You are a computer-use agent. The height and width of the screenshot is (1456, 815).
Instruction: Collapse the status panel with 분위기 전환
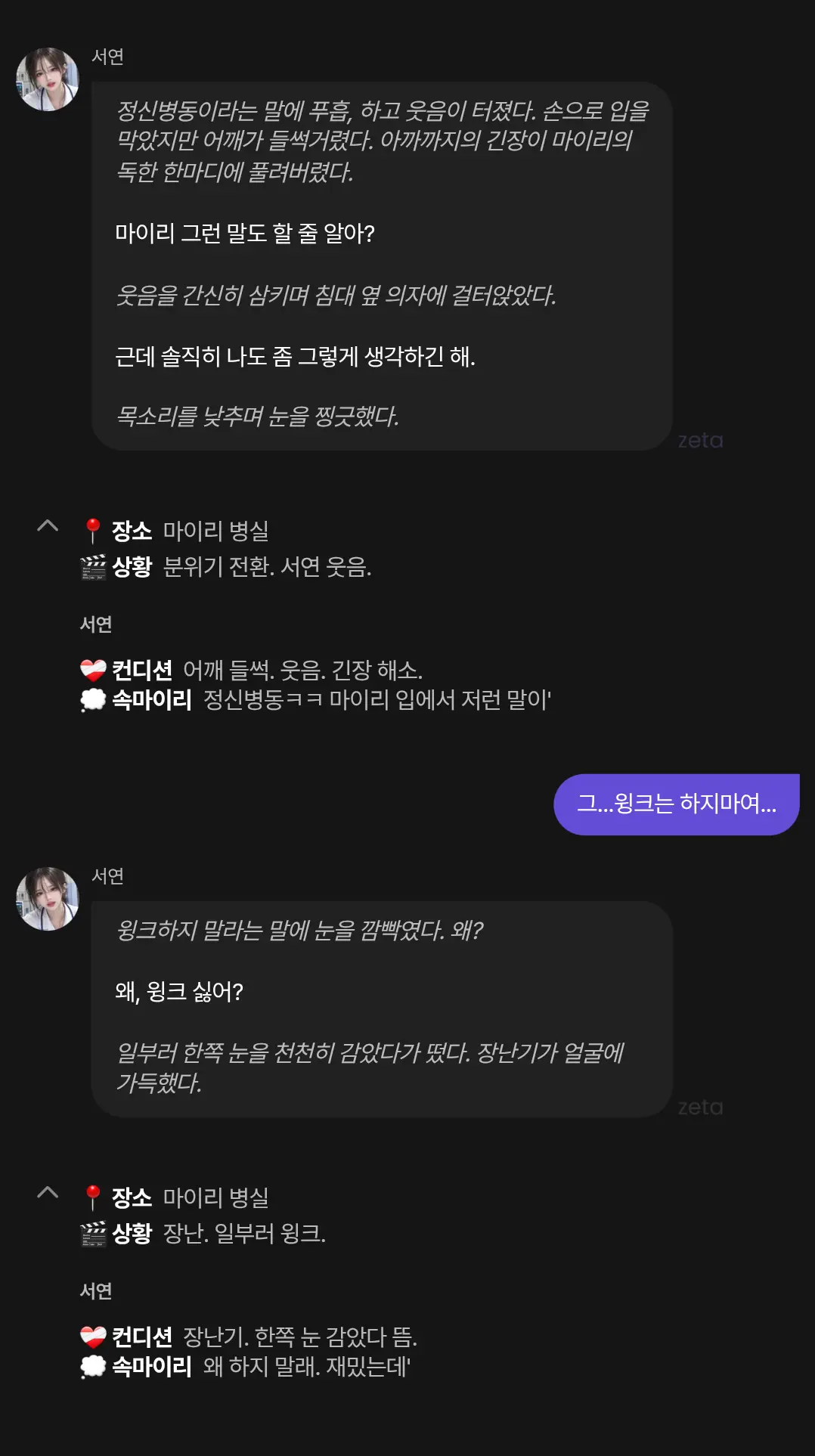pos(48,526)
